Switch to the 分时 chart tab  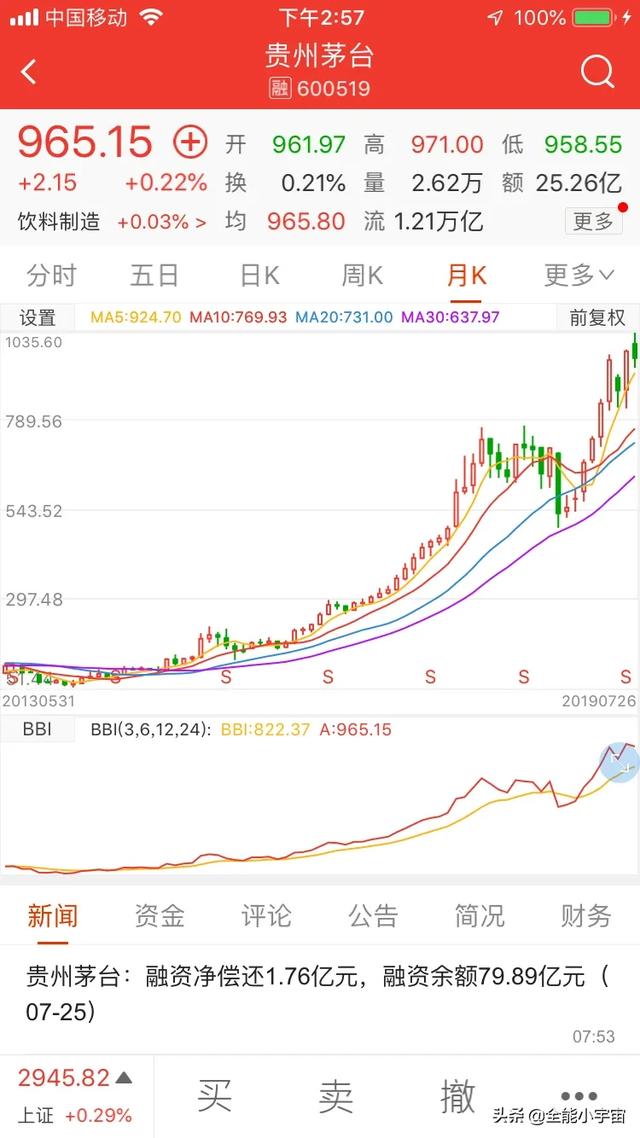pos(51,274)
